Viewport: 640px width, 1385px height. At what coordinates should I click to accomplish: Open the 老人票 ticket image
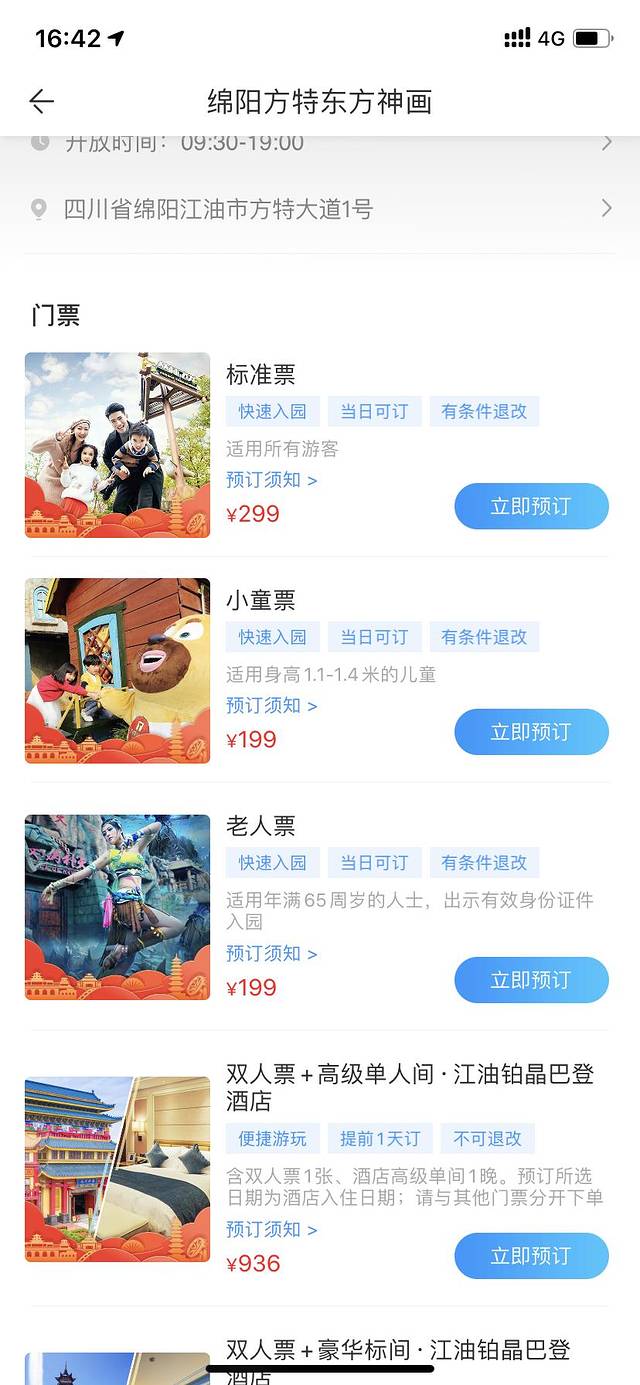pyautogui.click(x=118, y=907)
